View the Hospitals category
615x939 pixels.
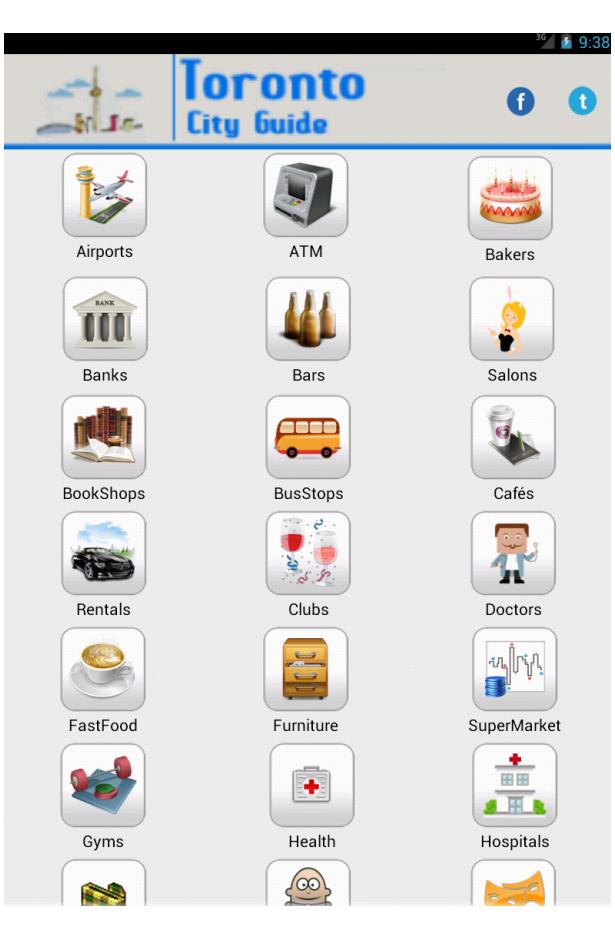point(515,785)
